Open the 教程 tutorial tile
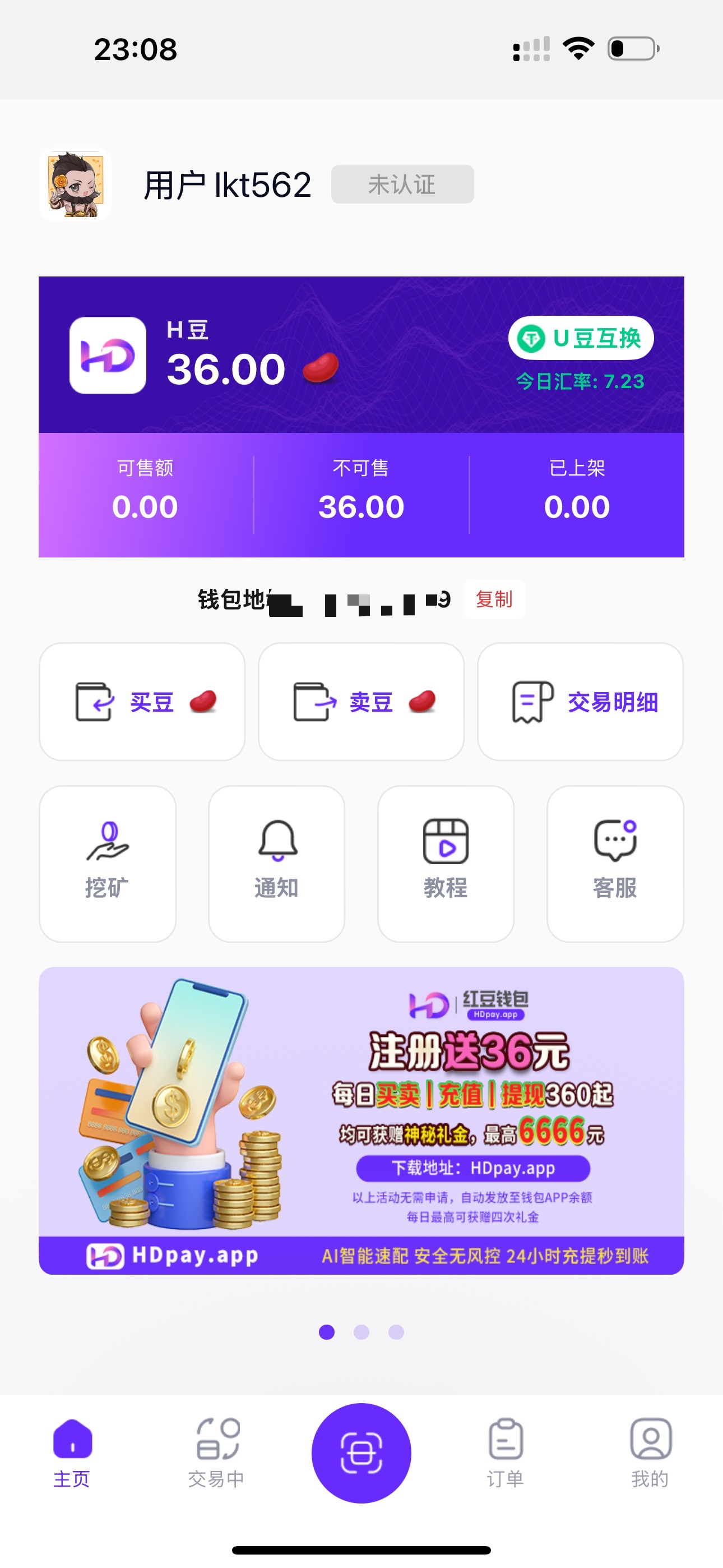The width and height of the screenshot is (723, 1568). tap(446, 863)
